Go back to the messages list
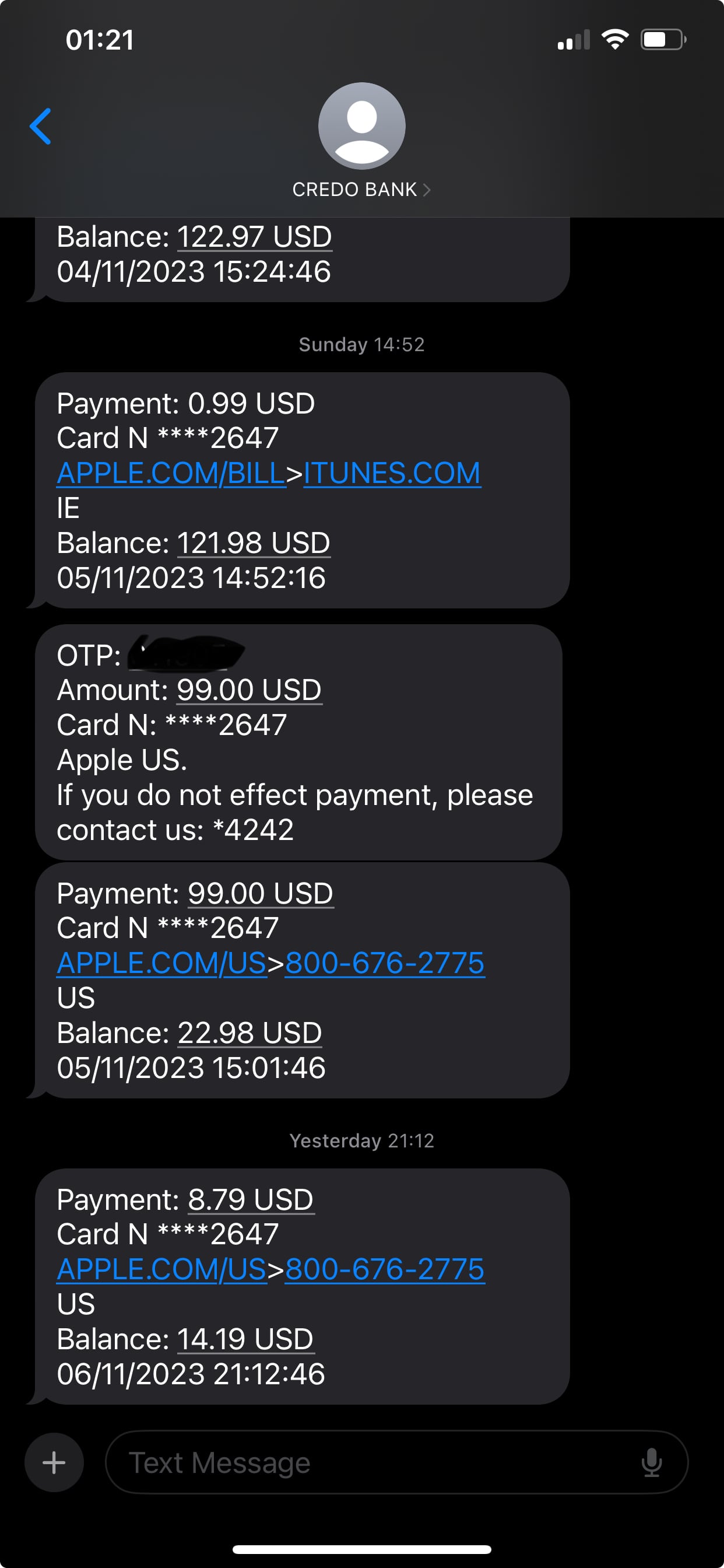This screenshot has height=1568, width=724. (41, 126)
